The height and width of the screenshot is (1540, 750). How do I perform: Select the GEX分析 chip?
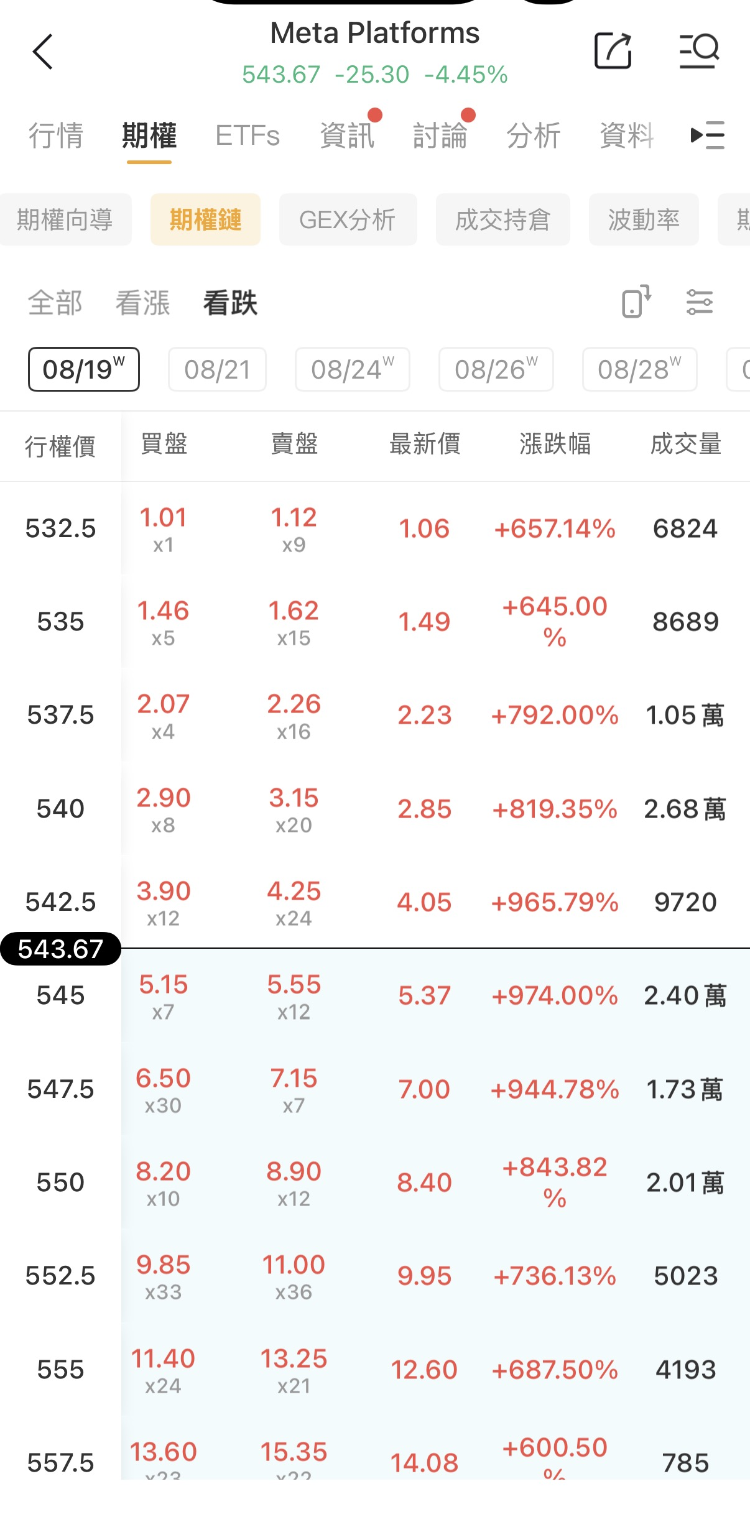click(x=347, y=220)
